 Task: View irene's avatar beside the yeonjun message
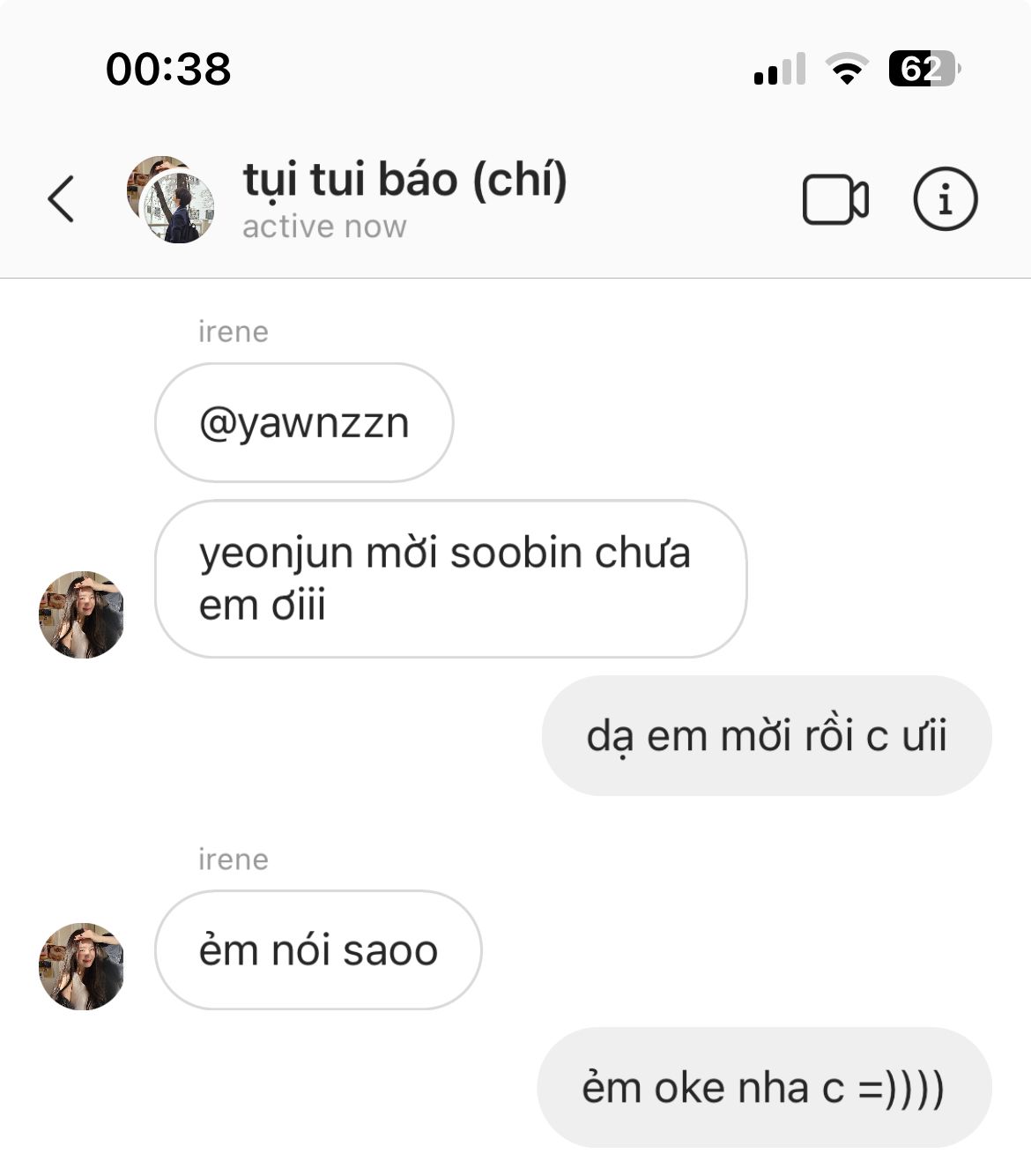(x=82, y=614)
